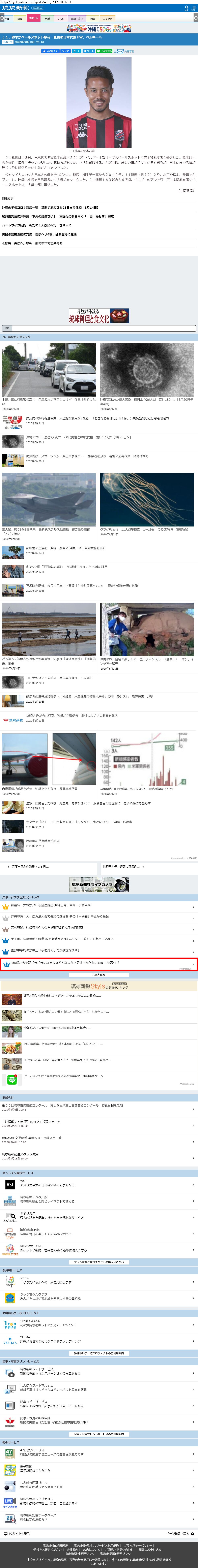Image resolution: width=198 pixels, height=1568 pixels.
Task: Open the 琉球料理と食文化 banner
Action: pyautogui.click(x=99, y=315)
